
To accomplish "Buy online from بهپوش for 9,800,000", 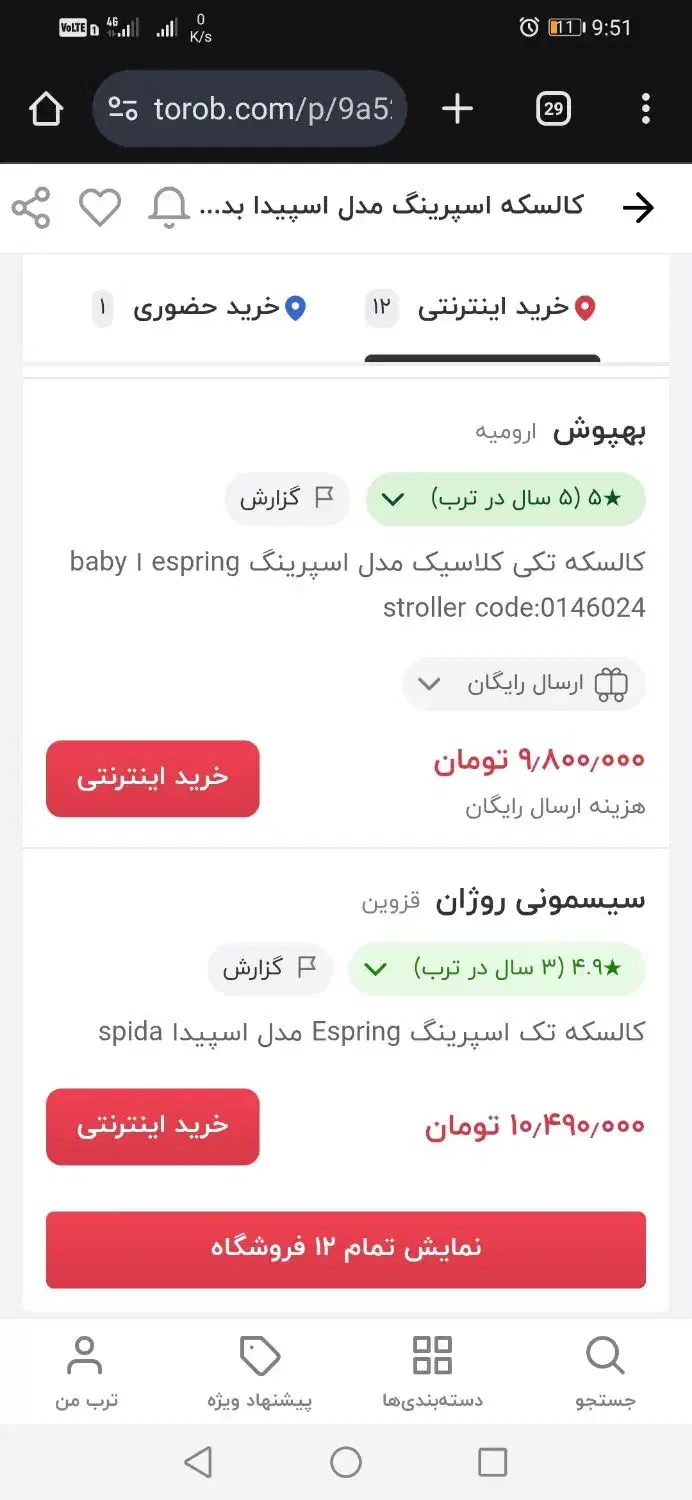I will (x=153, y=777).
